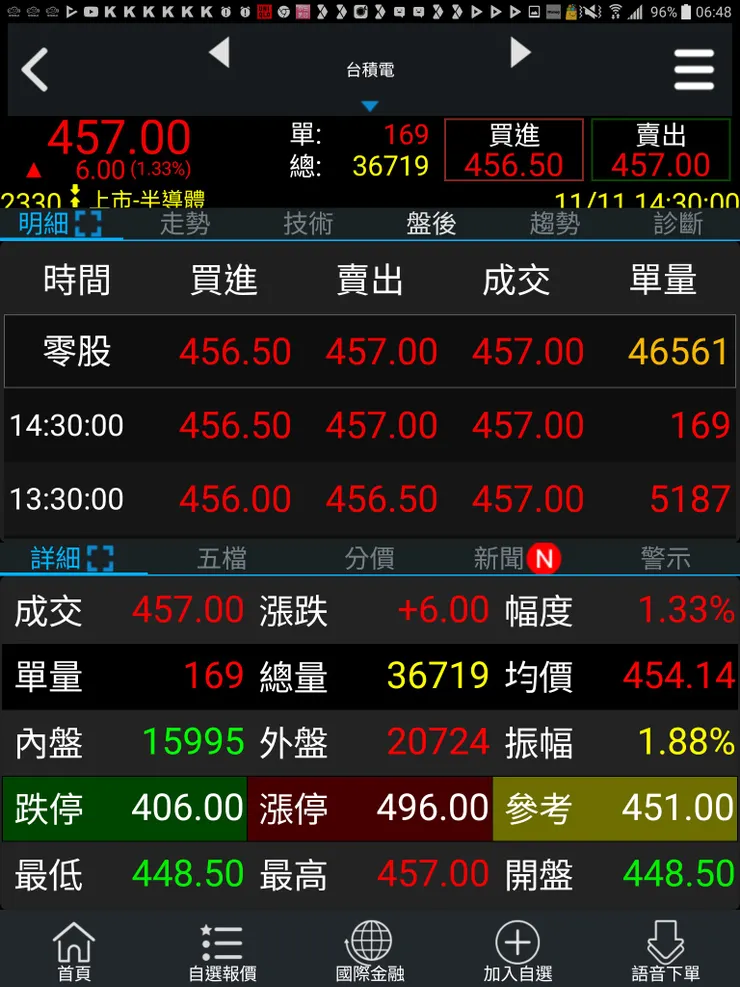Go back using the top-left arrow
740x987 pixels.
(36, 70)
